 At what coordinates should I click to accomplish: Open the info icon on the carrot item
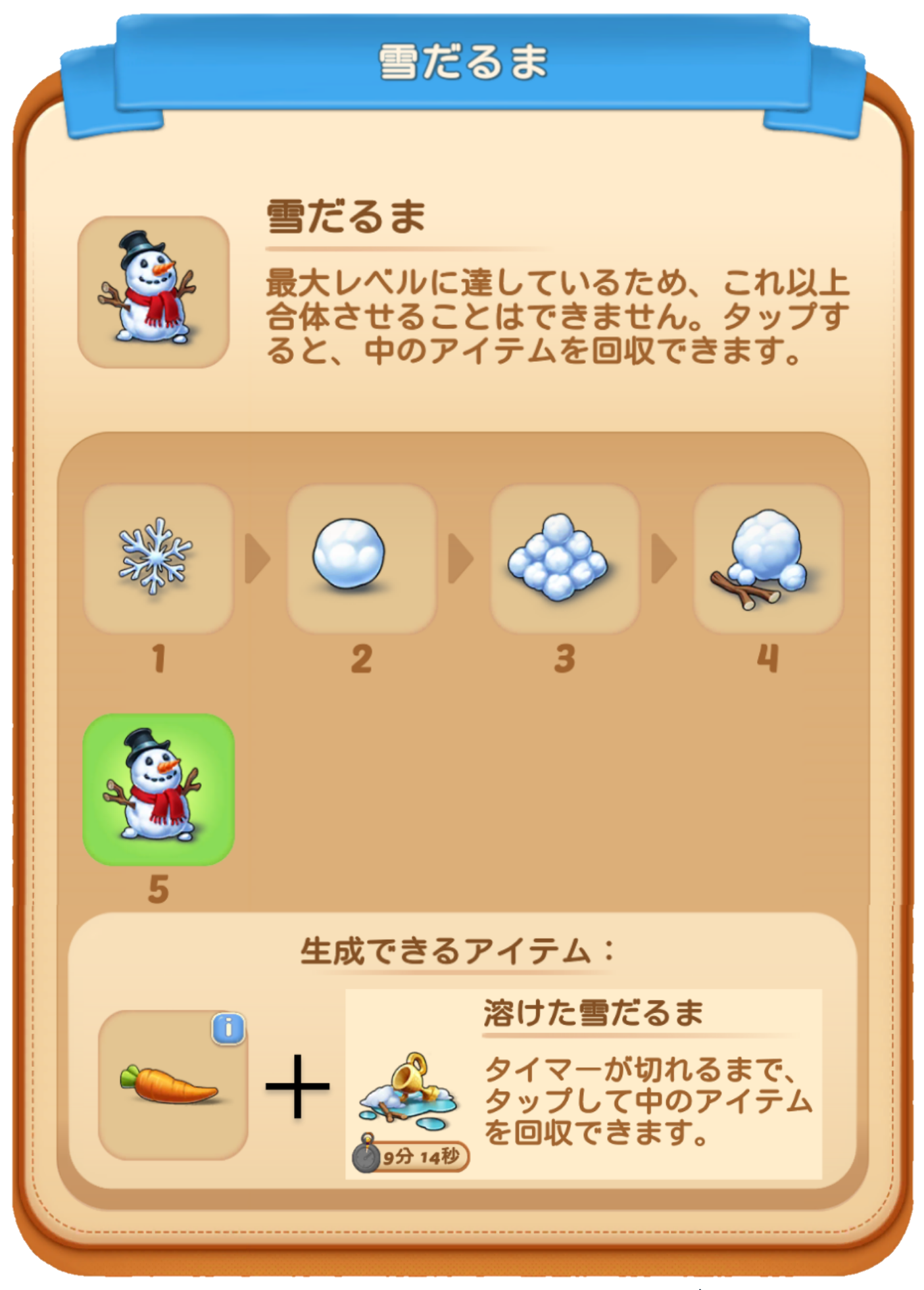tap(228, 1028)
